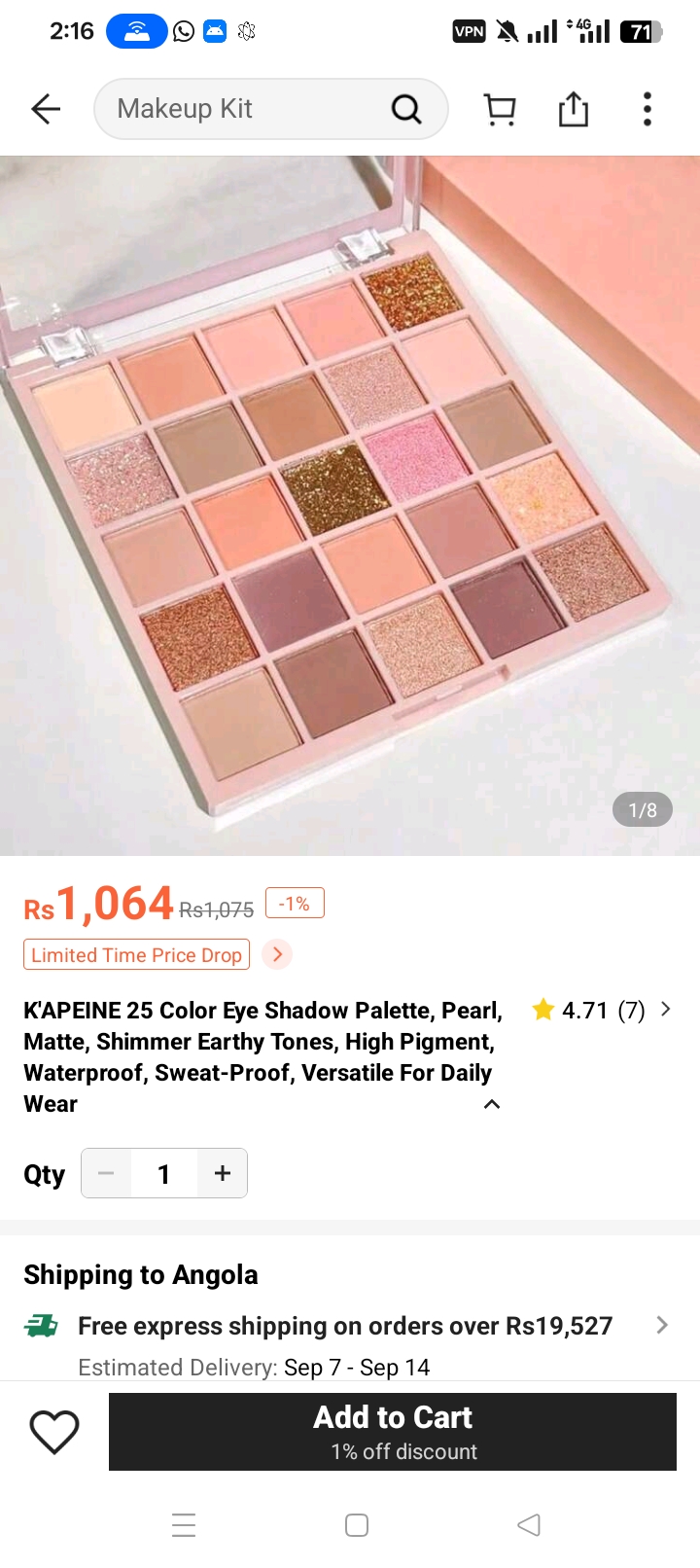
Task: Decrease quantity with the minus button
Action: pyautogui.click(x=106, y=1173)
